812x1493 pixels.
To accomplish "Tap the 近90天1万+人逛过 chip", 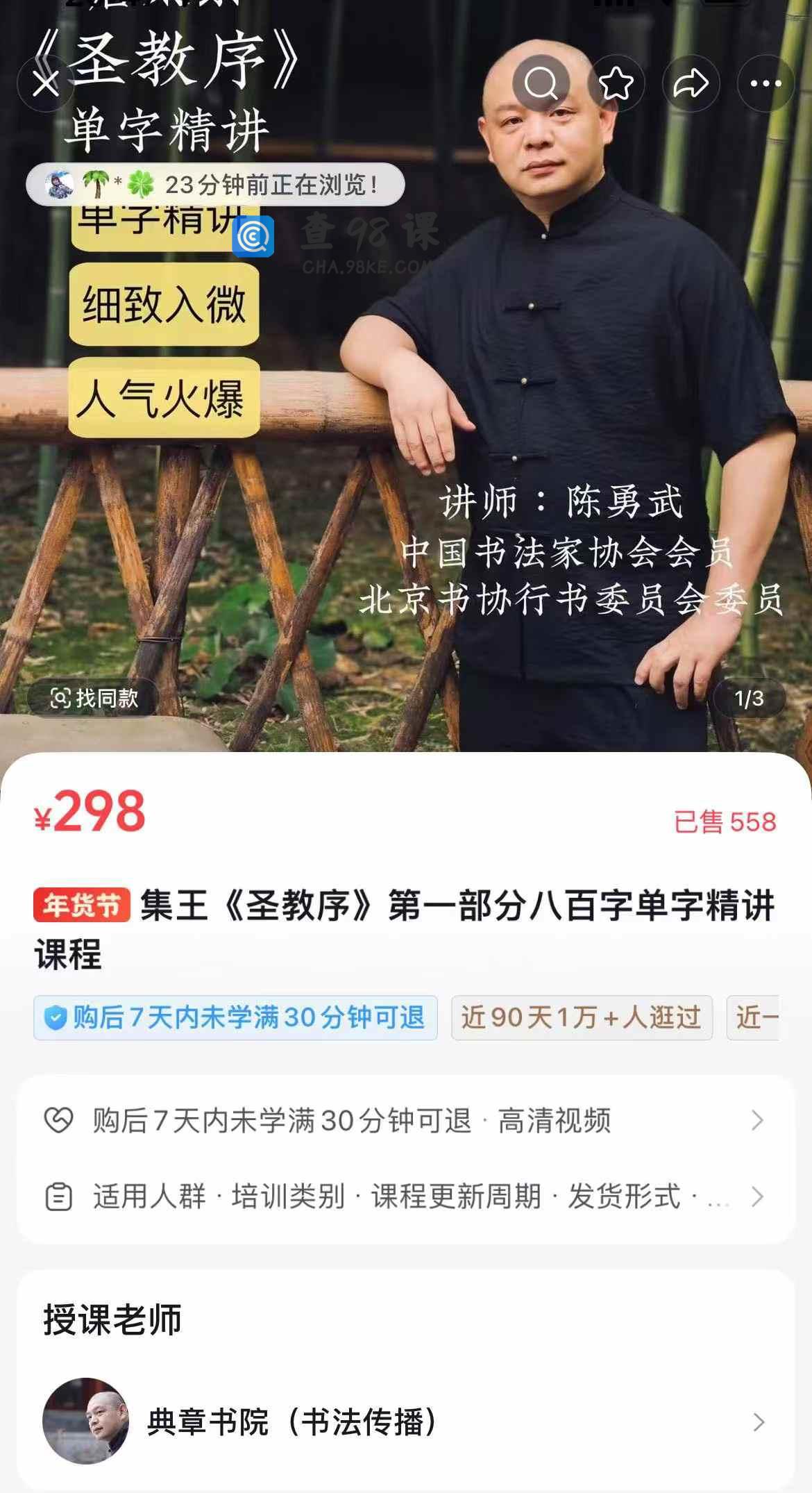I will point(581,1017).
